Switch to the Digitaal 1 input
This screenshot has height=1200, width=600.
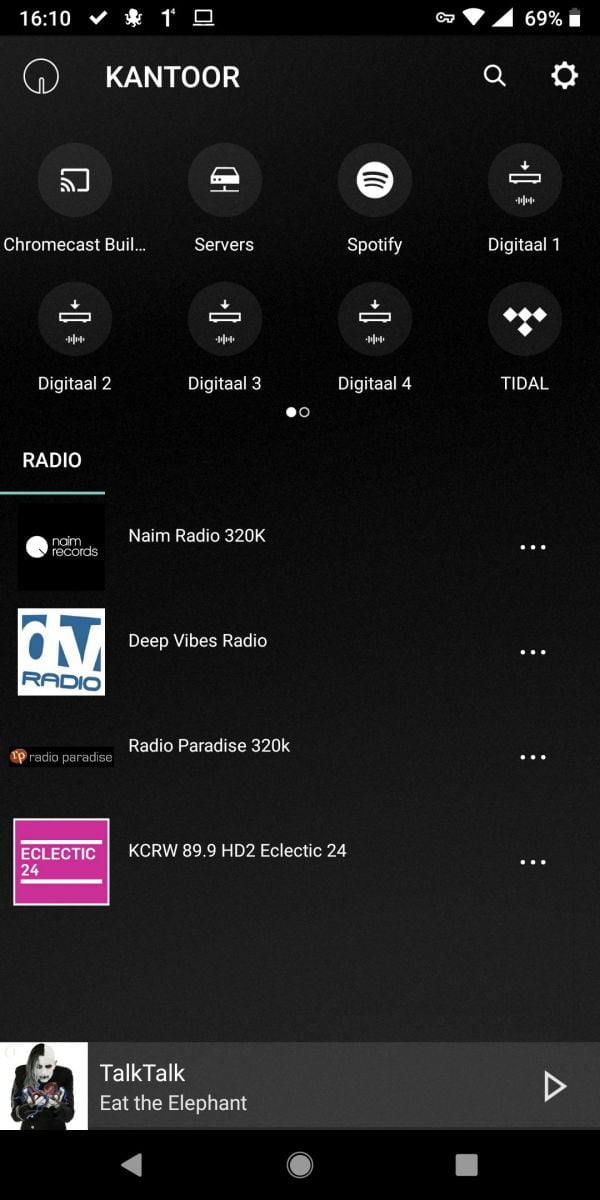(525, 181)
